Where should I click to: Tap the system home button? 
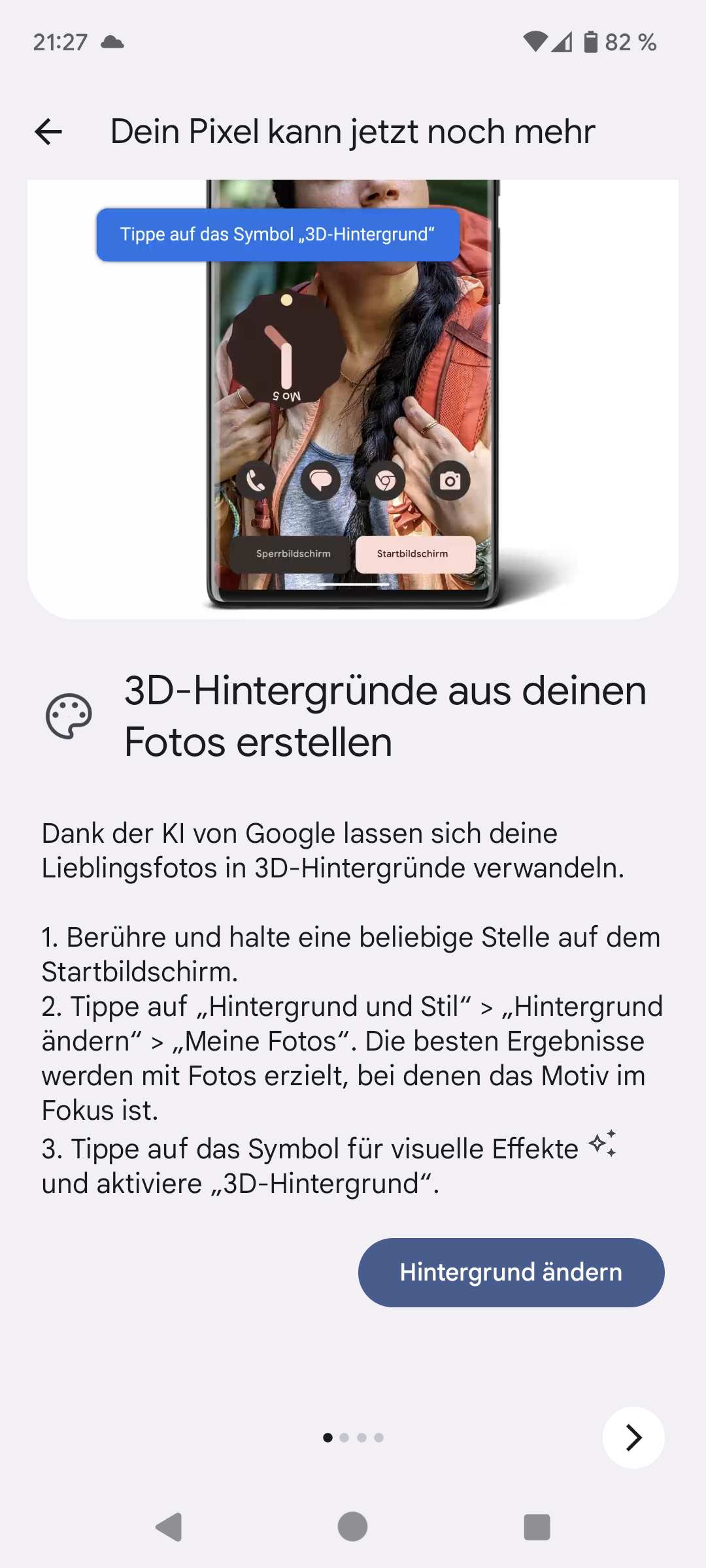[x=352, y=1527]
